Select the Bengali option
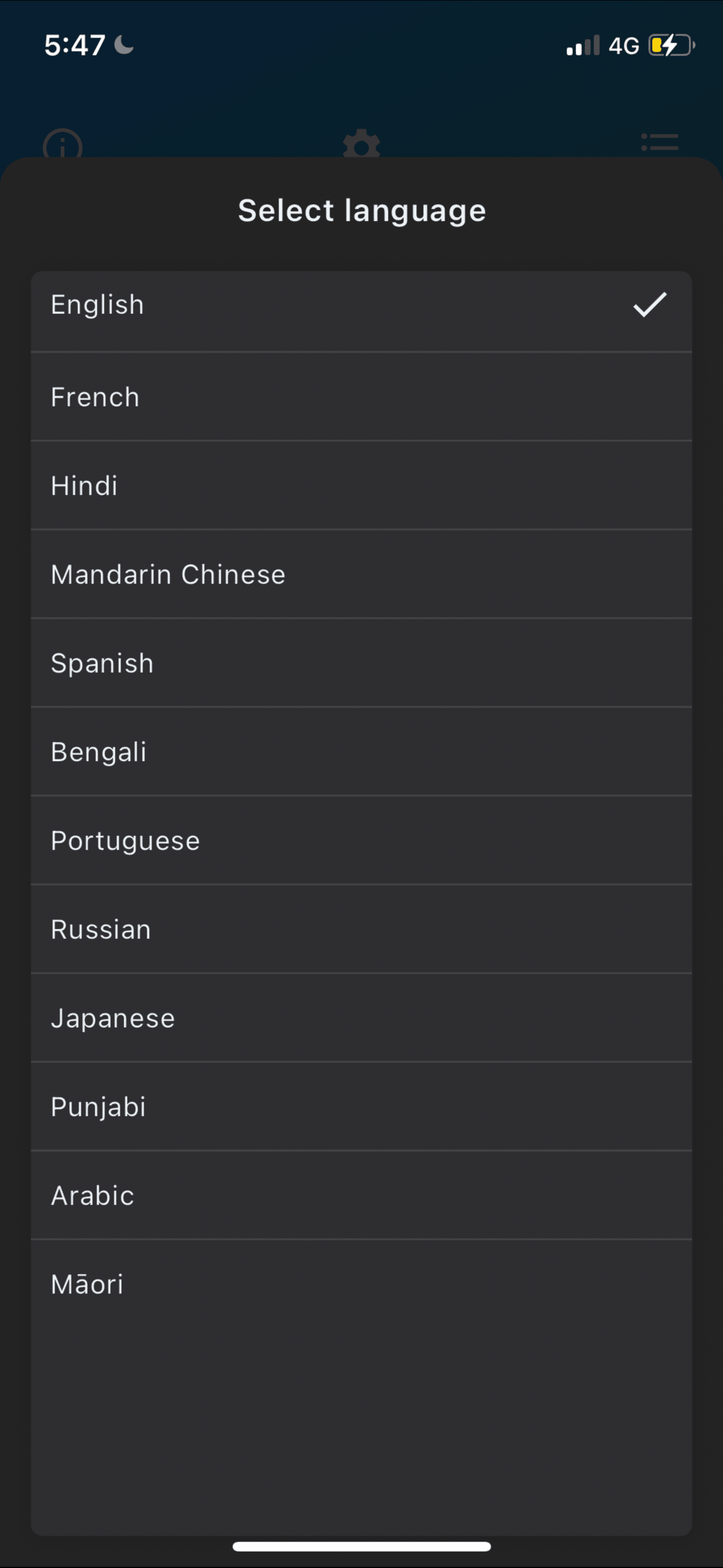Image resolution: width=723 pixels, height=1568 pixels. click(361, 753)
